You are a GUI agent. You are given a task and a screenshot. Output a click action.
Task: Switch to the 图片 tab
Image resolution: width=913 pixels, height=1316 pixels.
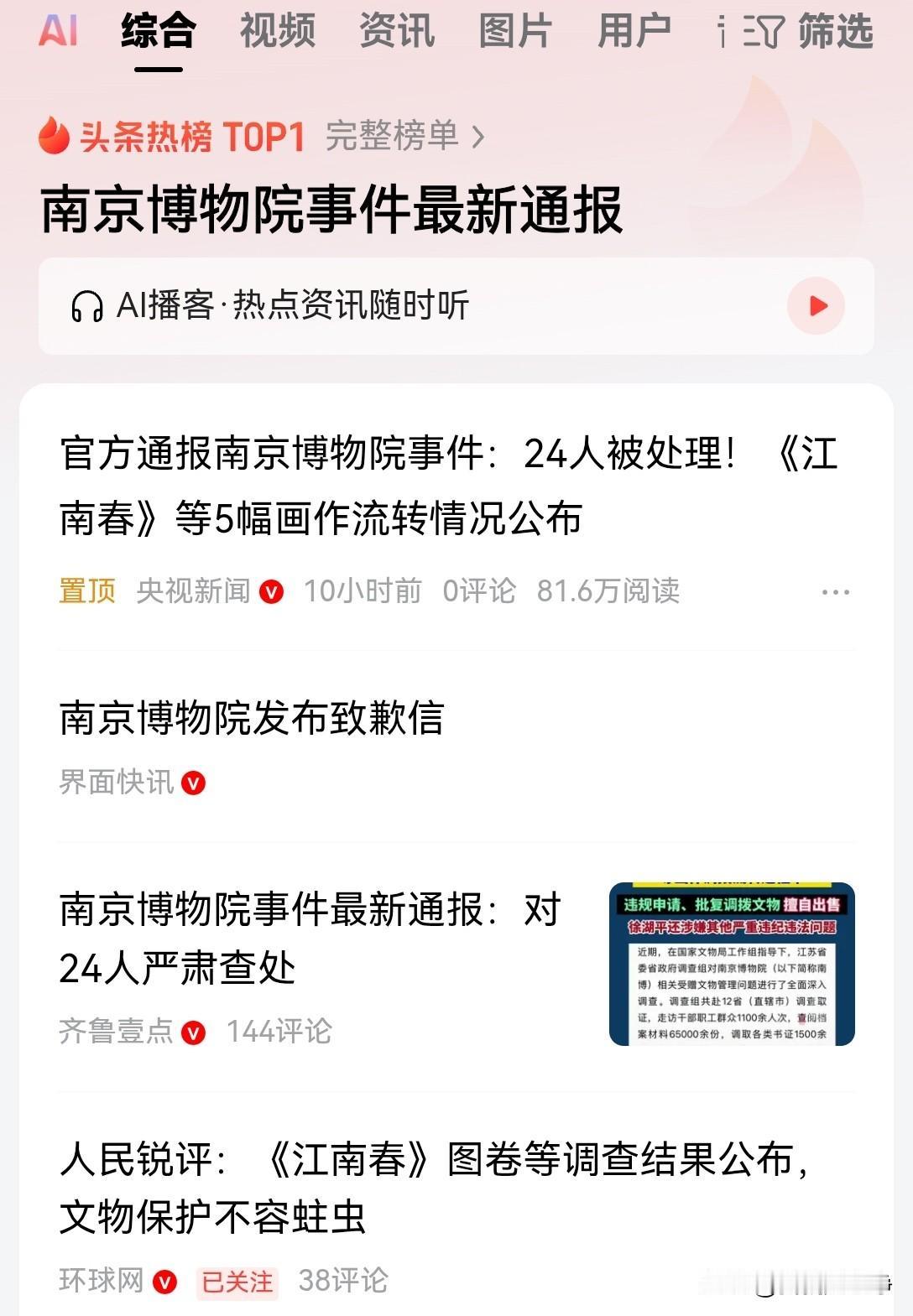click(516, 32)
